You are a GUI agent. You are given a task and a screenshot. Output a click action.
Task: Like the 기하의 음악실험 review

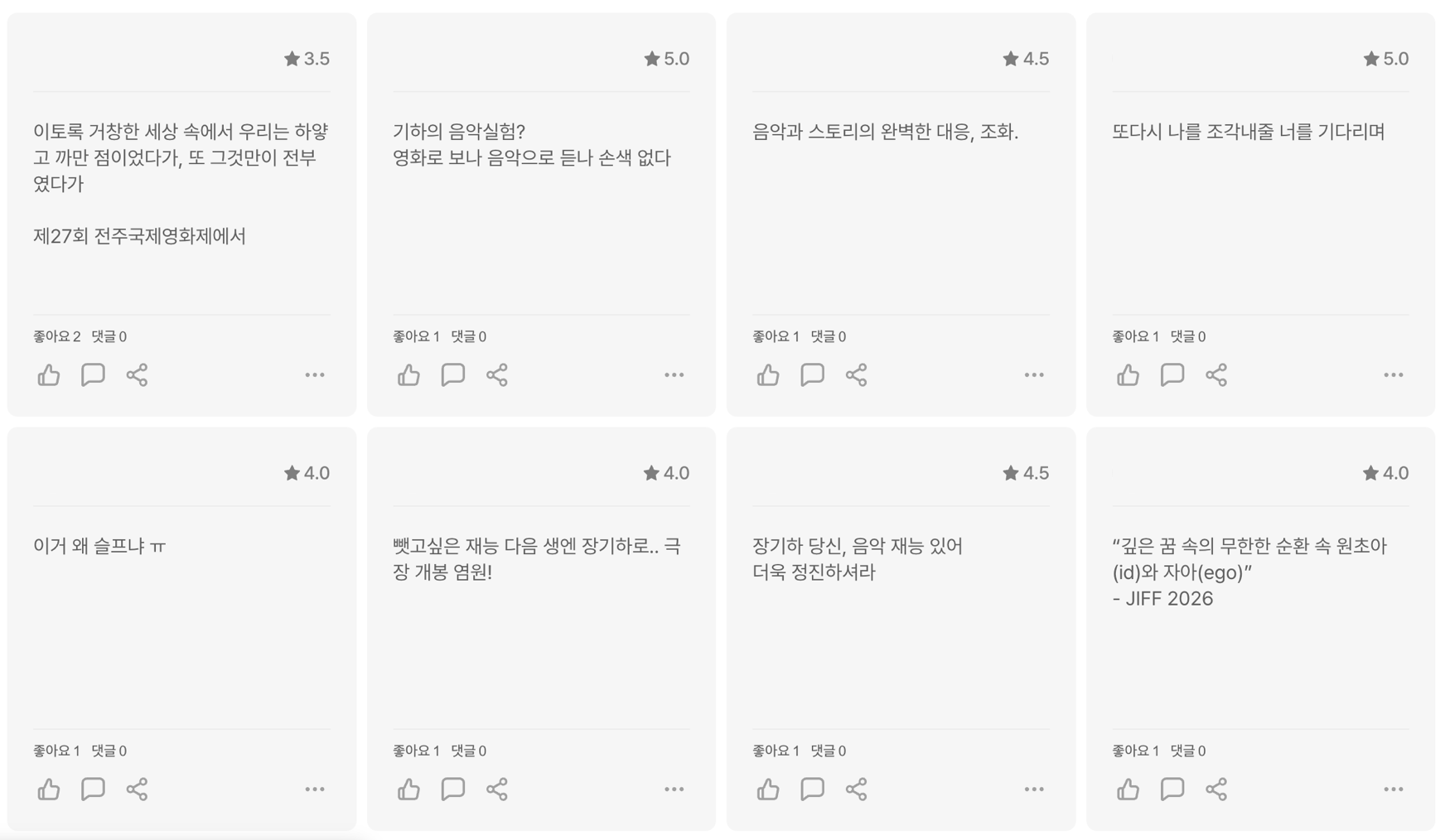pos(408,375)
